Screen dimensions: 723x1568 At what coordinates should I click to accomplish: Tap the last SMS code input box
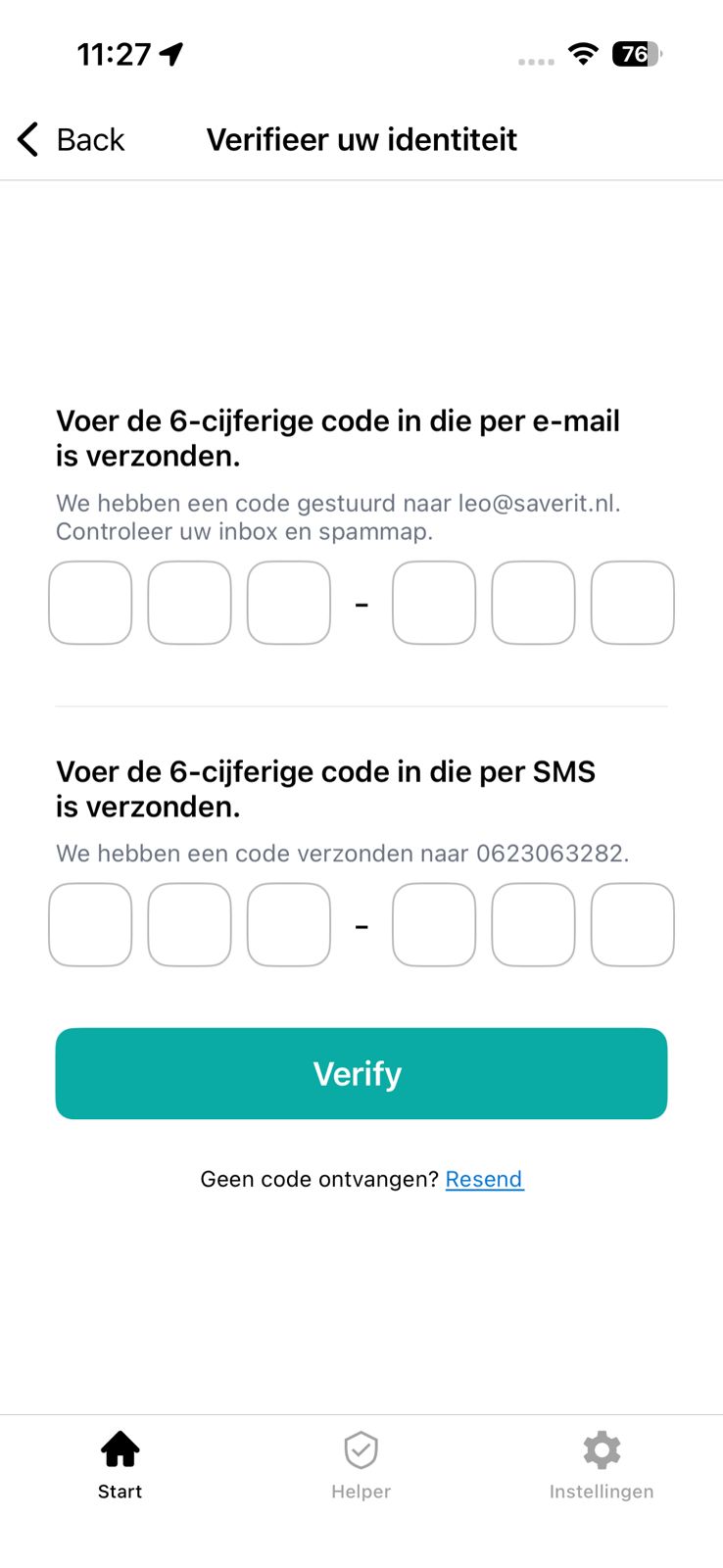pos(632,924)
